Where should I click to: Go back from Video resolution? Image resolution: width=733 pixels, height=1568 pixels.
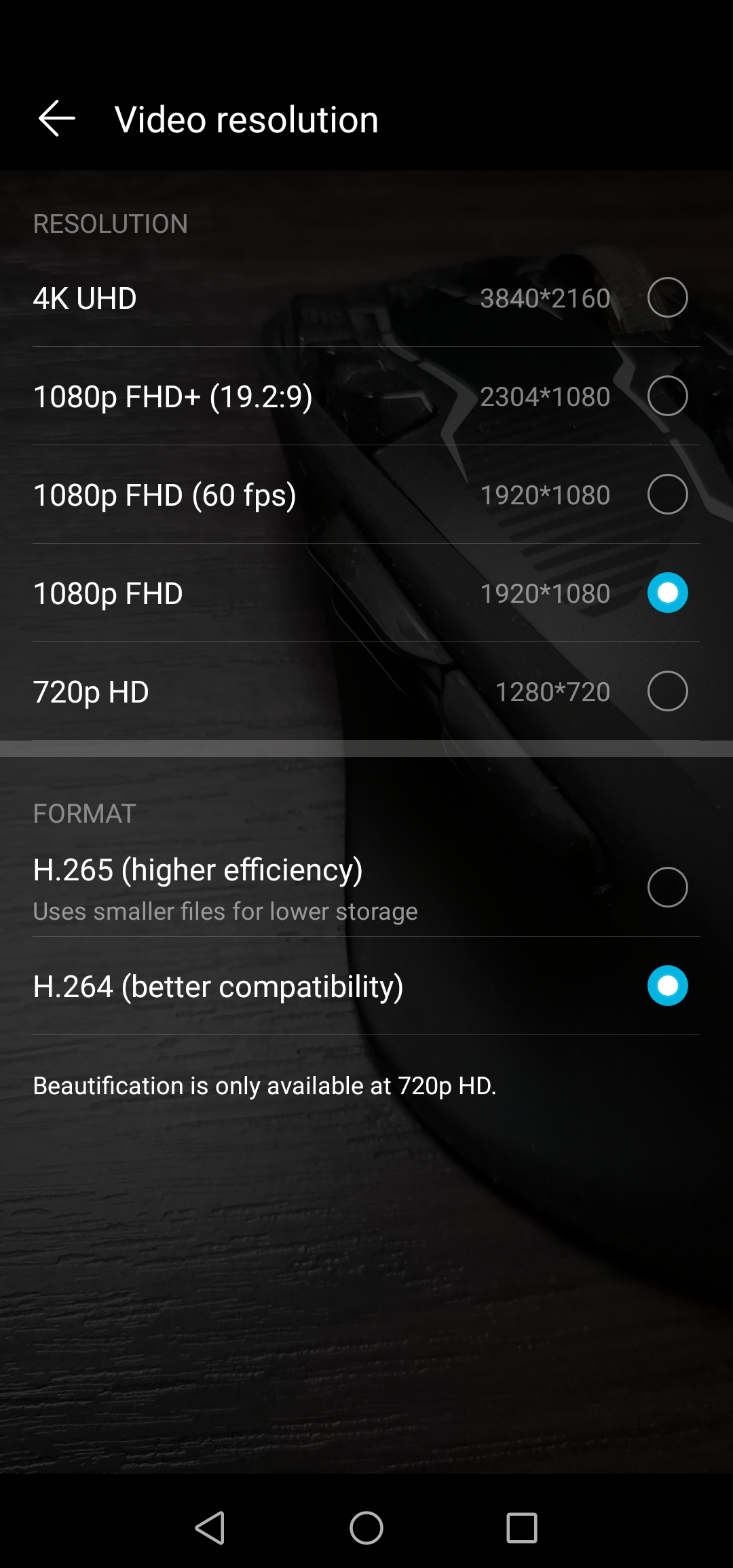point(57,119)
